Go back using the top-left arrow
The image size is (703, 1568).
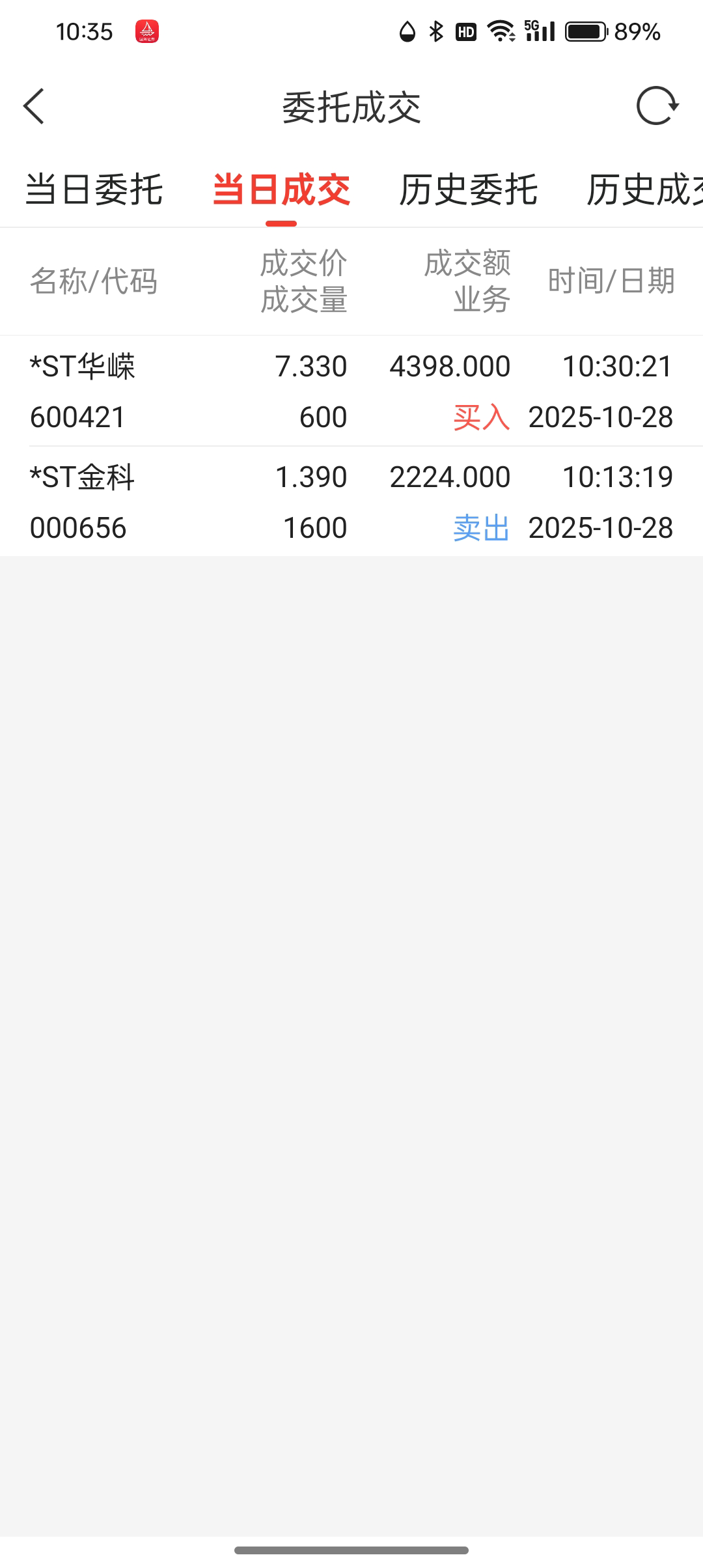click(34, 106)
